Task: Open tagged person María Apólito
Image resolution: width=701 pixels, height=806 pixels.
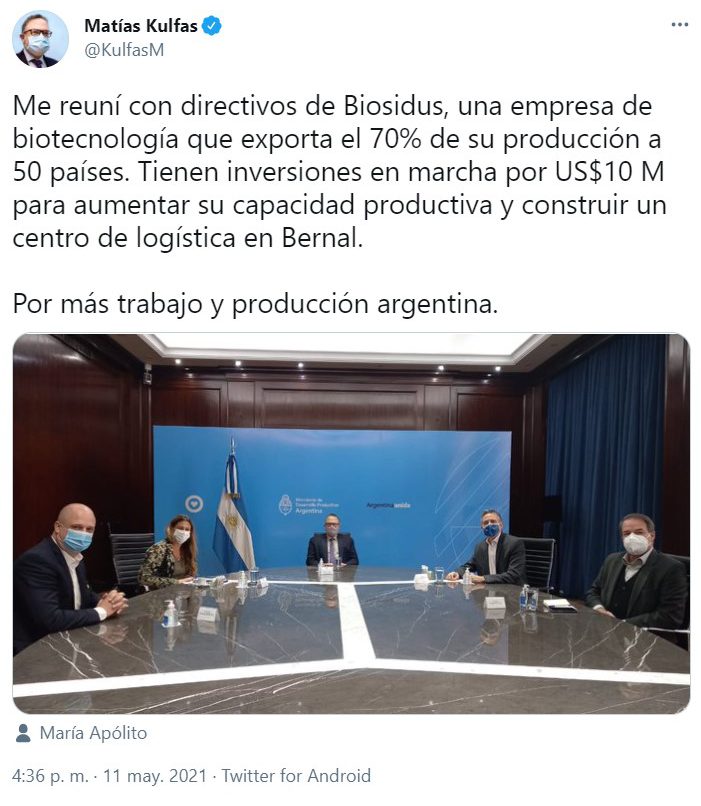Action: (92, 733)
